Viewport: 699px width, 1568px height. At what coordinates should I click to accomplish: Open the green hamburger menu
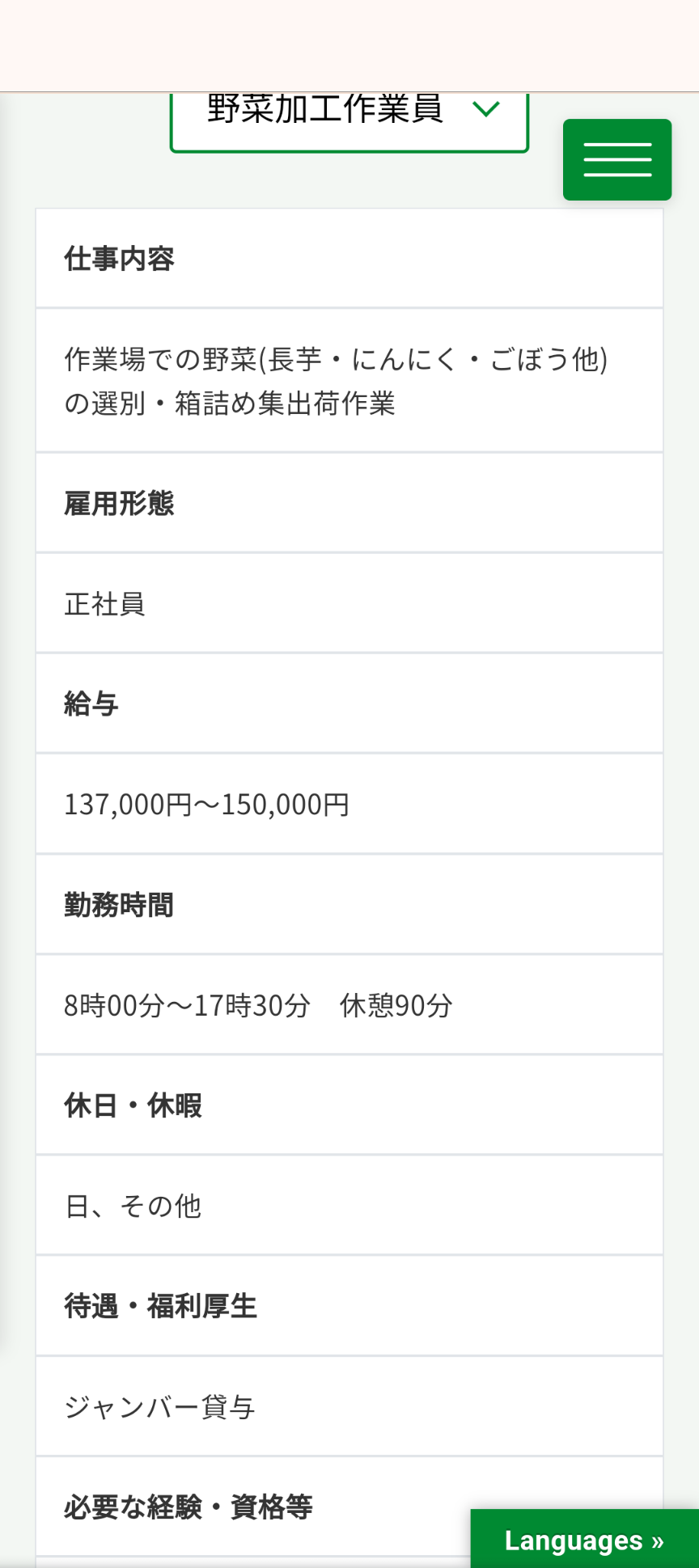(x=617, y=159)
